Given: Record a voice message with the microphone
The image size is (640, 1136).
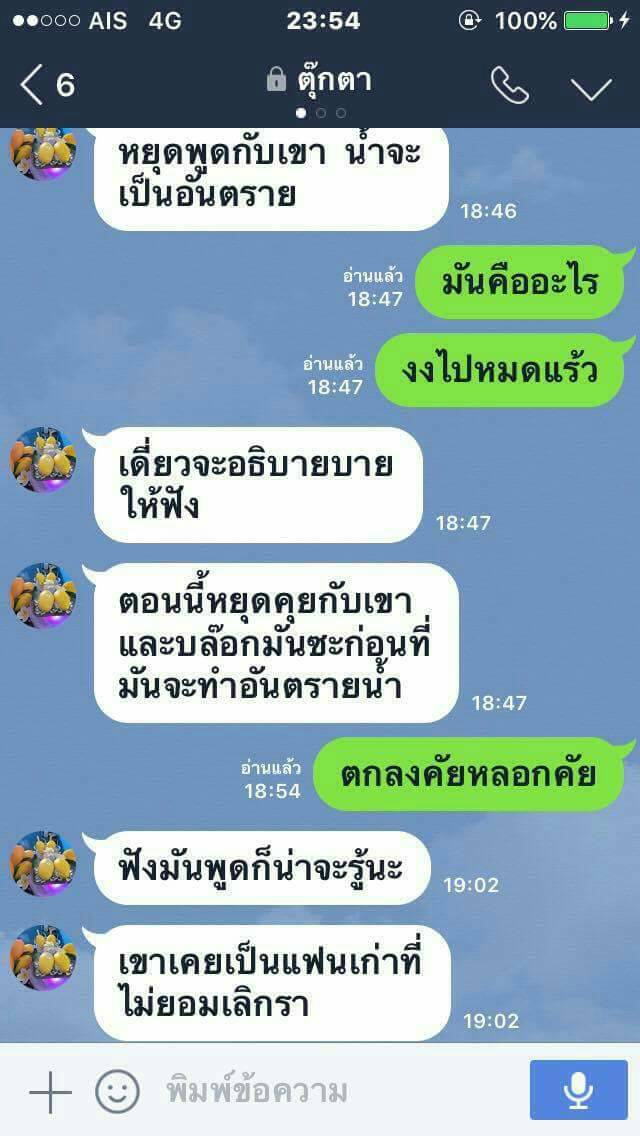Looking at the screenshot, I should 578,1090.
